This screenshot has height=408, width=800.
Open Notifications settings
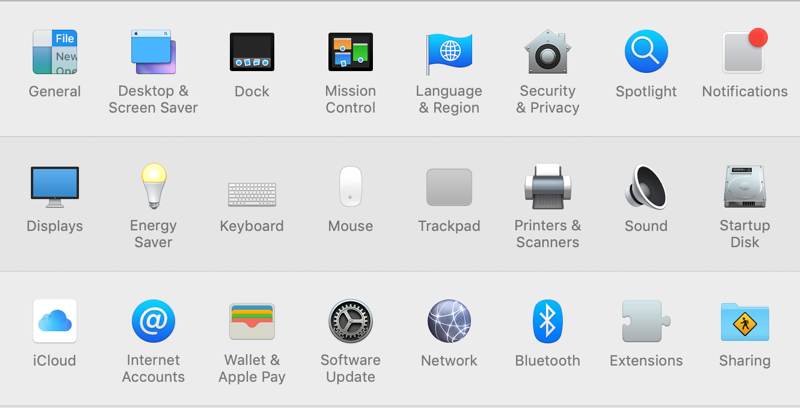(x=744, y=52)
